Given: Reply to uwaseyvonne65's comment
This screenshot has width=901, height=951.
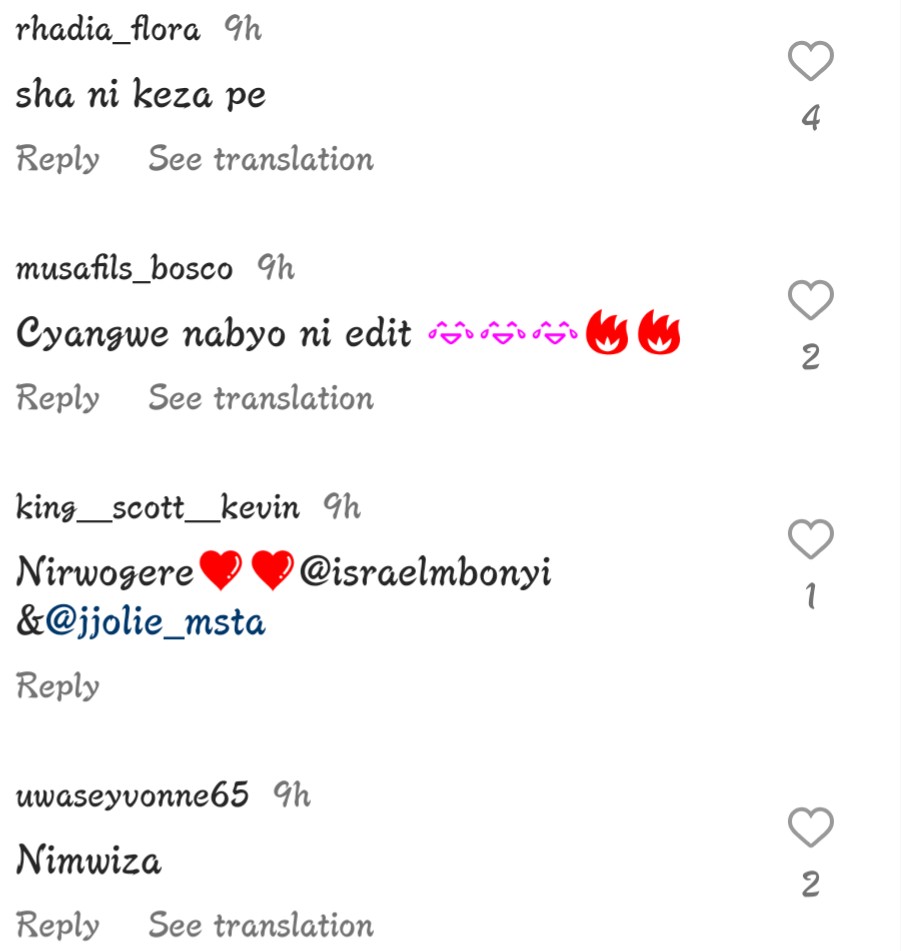Looking at the screenshot, I should [x=58, y=925].
